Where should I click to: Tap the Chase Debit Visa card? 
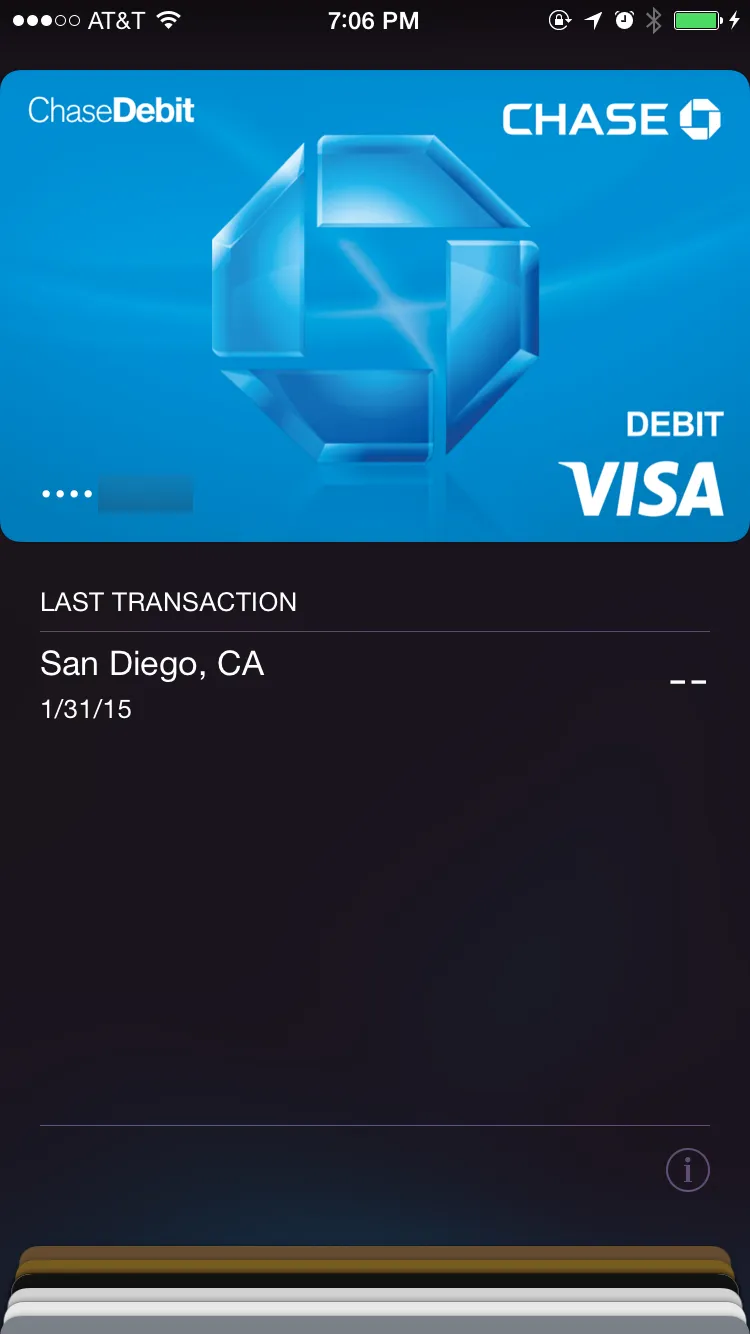pyautogui.click(x=375, y=305)
